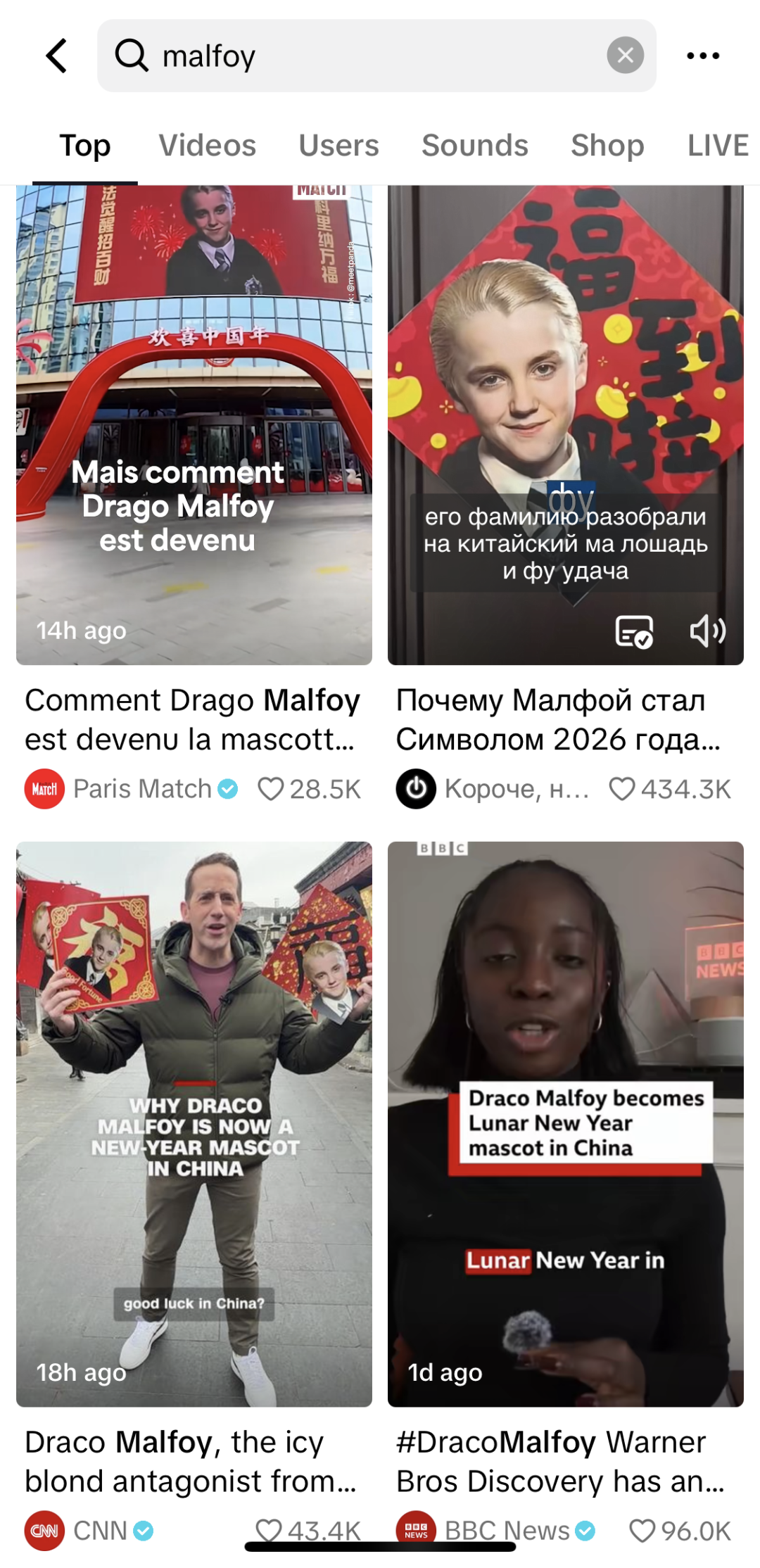Image resolution: width=760 pixels, height=1568 pixels.
Task: Switch to the Users tab
Action: (x=338, y=146)
